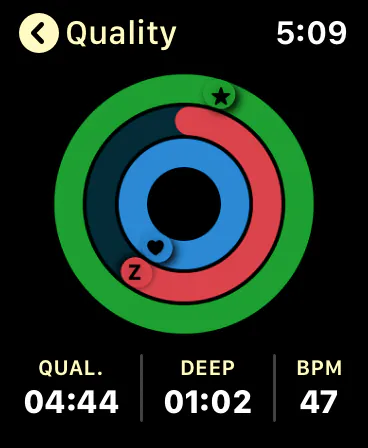368x448 pixels.
Task: Go back from the Quality screen
Action: pos(39,33)
